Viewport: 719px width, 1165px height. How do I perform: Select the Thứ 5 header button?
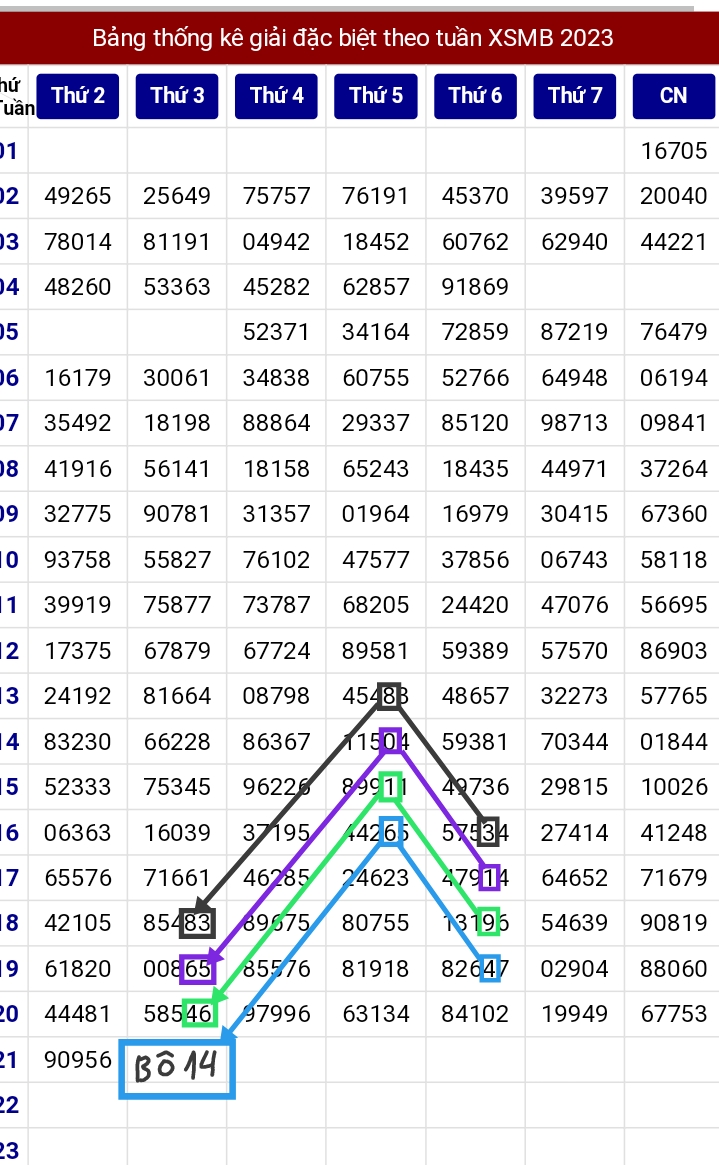tap(376, 96)
